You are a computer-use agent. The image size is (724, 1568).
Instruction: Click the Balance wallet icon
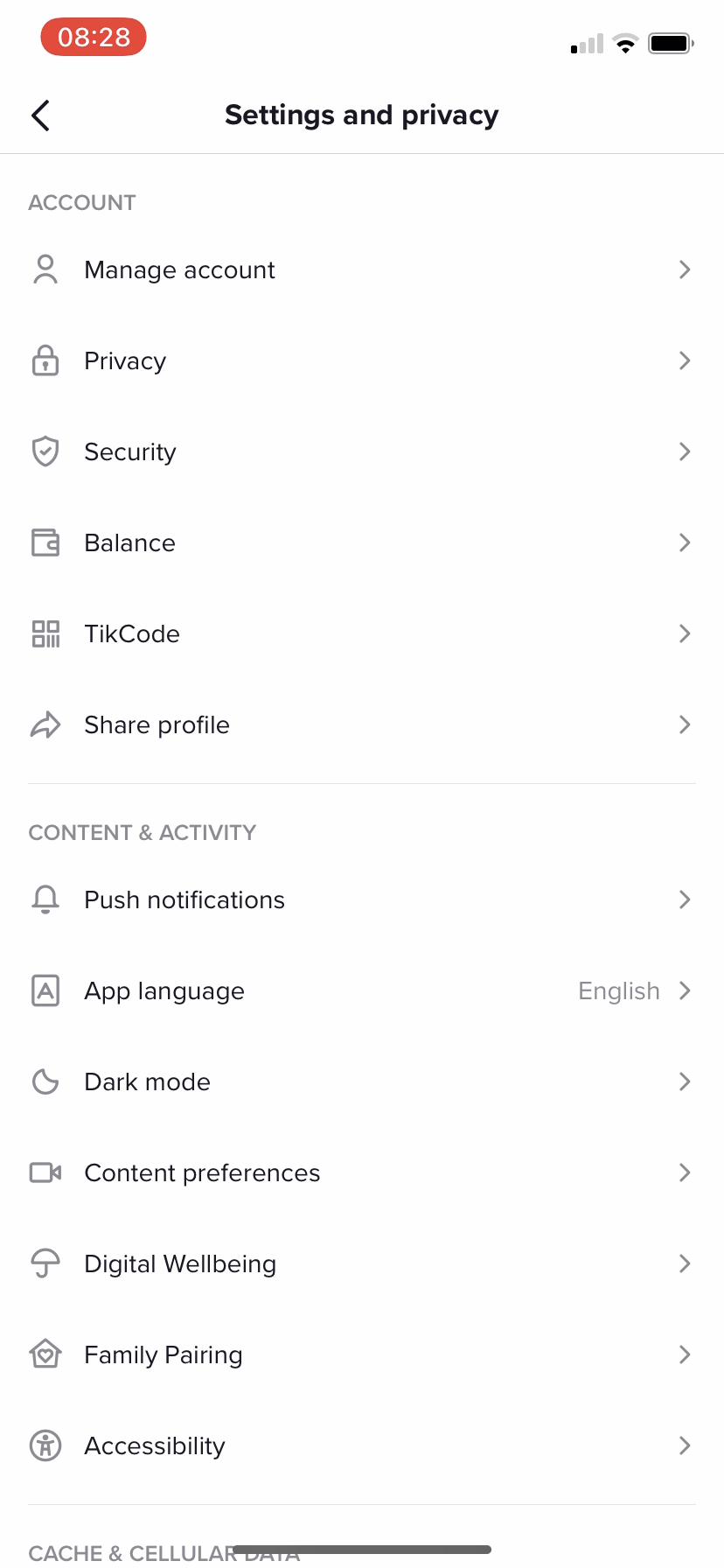45,542
